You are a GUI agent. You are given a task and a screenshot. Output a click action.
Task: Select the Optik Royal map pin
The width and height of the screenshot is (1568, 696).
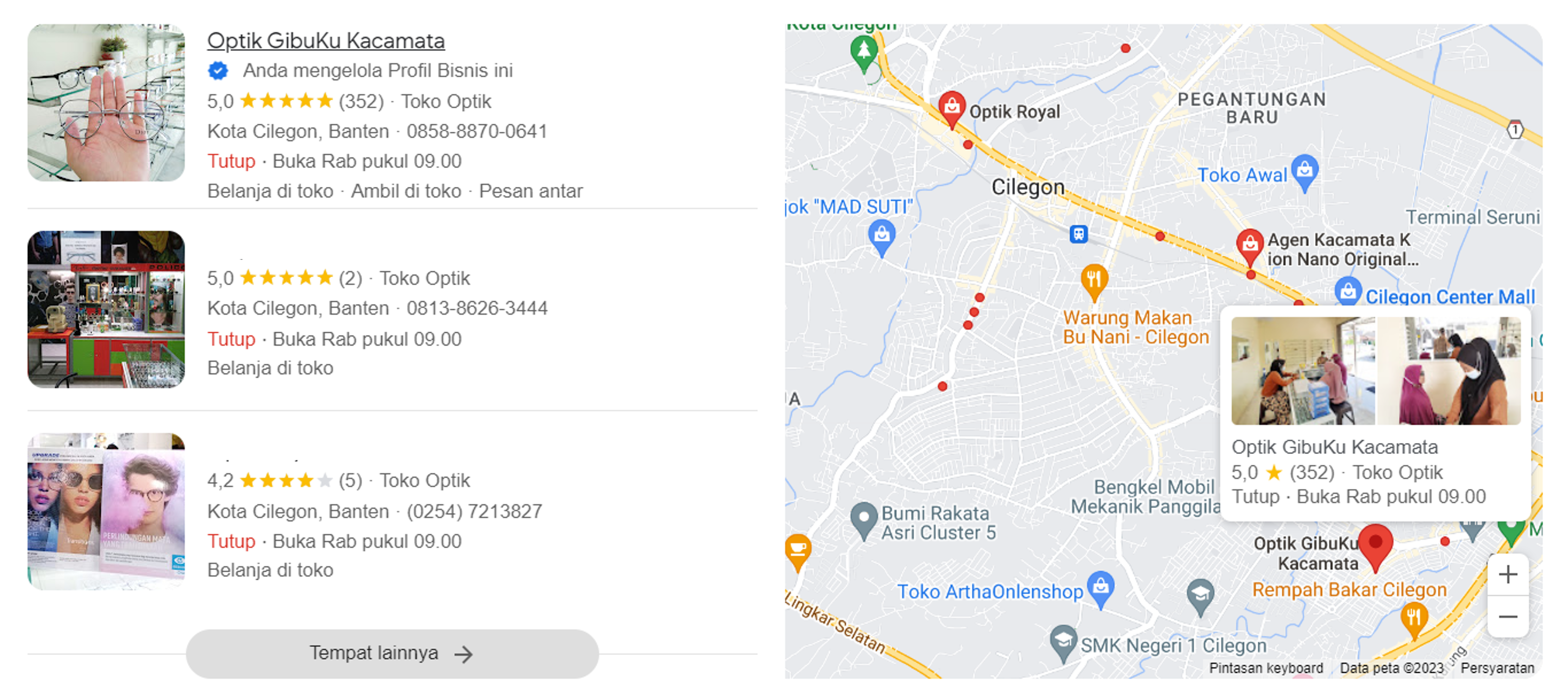point(951,108)
